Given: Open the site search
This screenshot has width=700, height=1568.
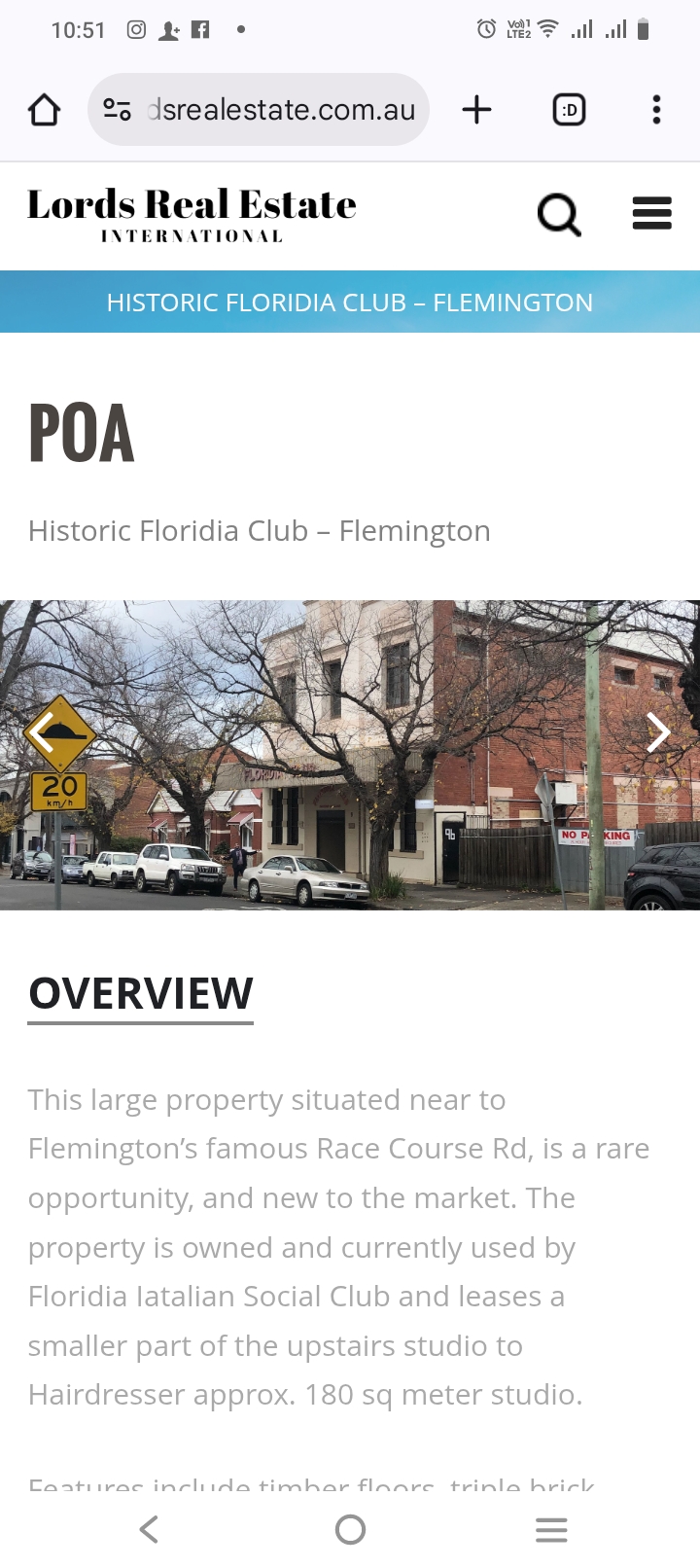Looking at the screenshot, I should [559, 214].
